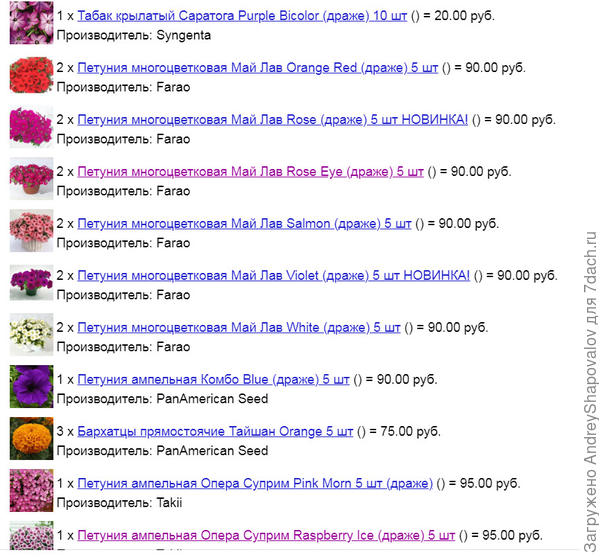Image resolution: width=600 pixels, height=557 pixels.
Task: Open the Петуния Май Лав Salmon link
Action: coord(244,223)
